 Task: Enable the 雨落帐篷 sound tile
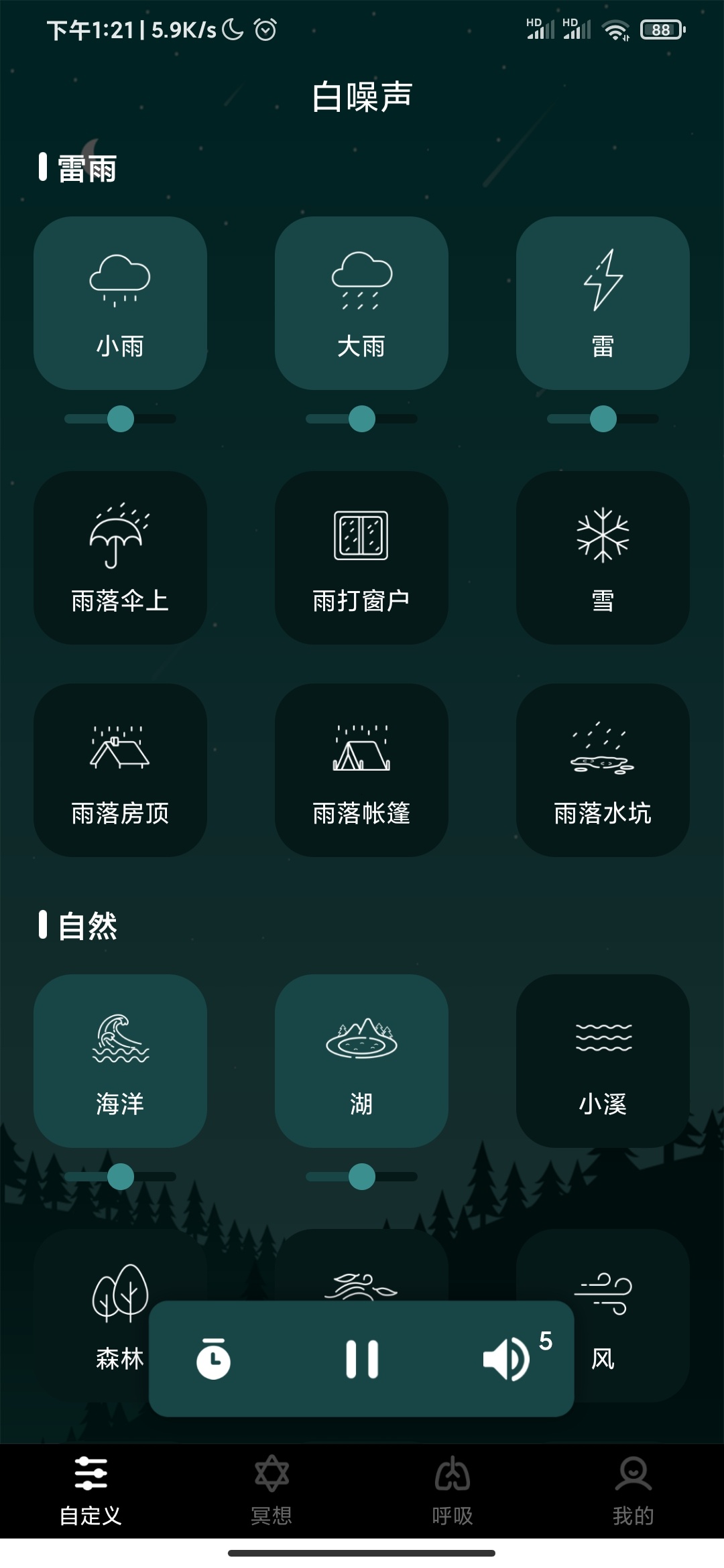pyautogui.click(x=361, y=770)
